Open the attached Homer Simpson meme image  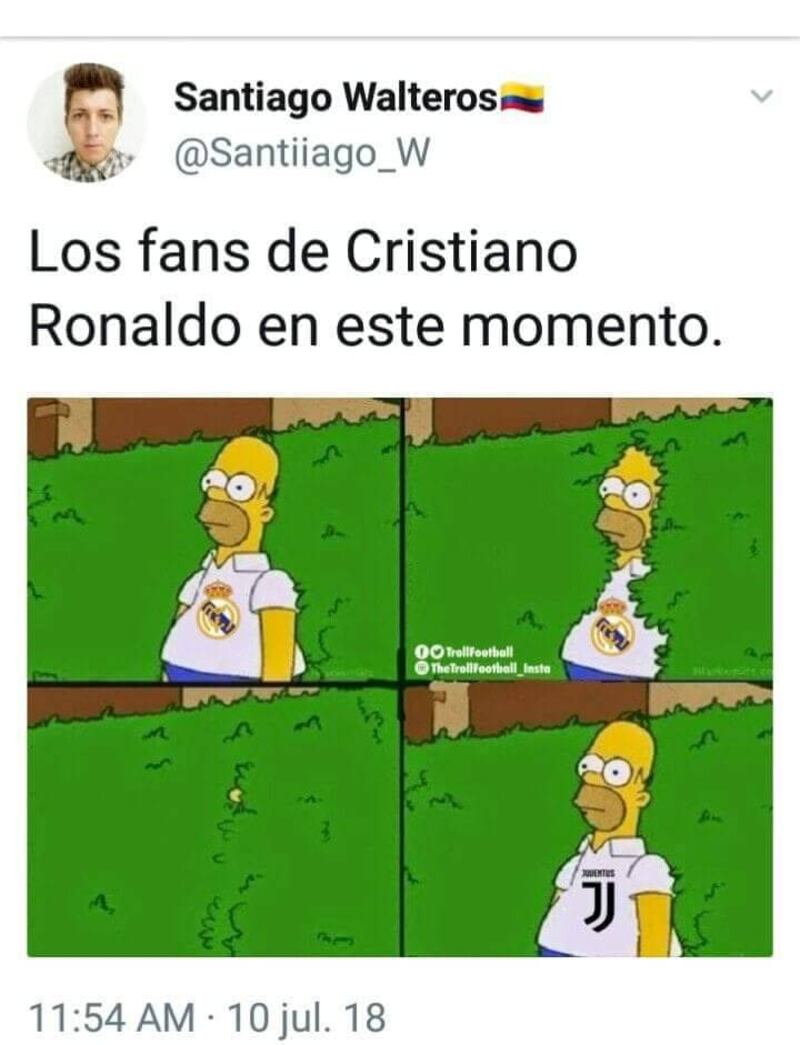[400, 677]
